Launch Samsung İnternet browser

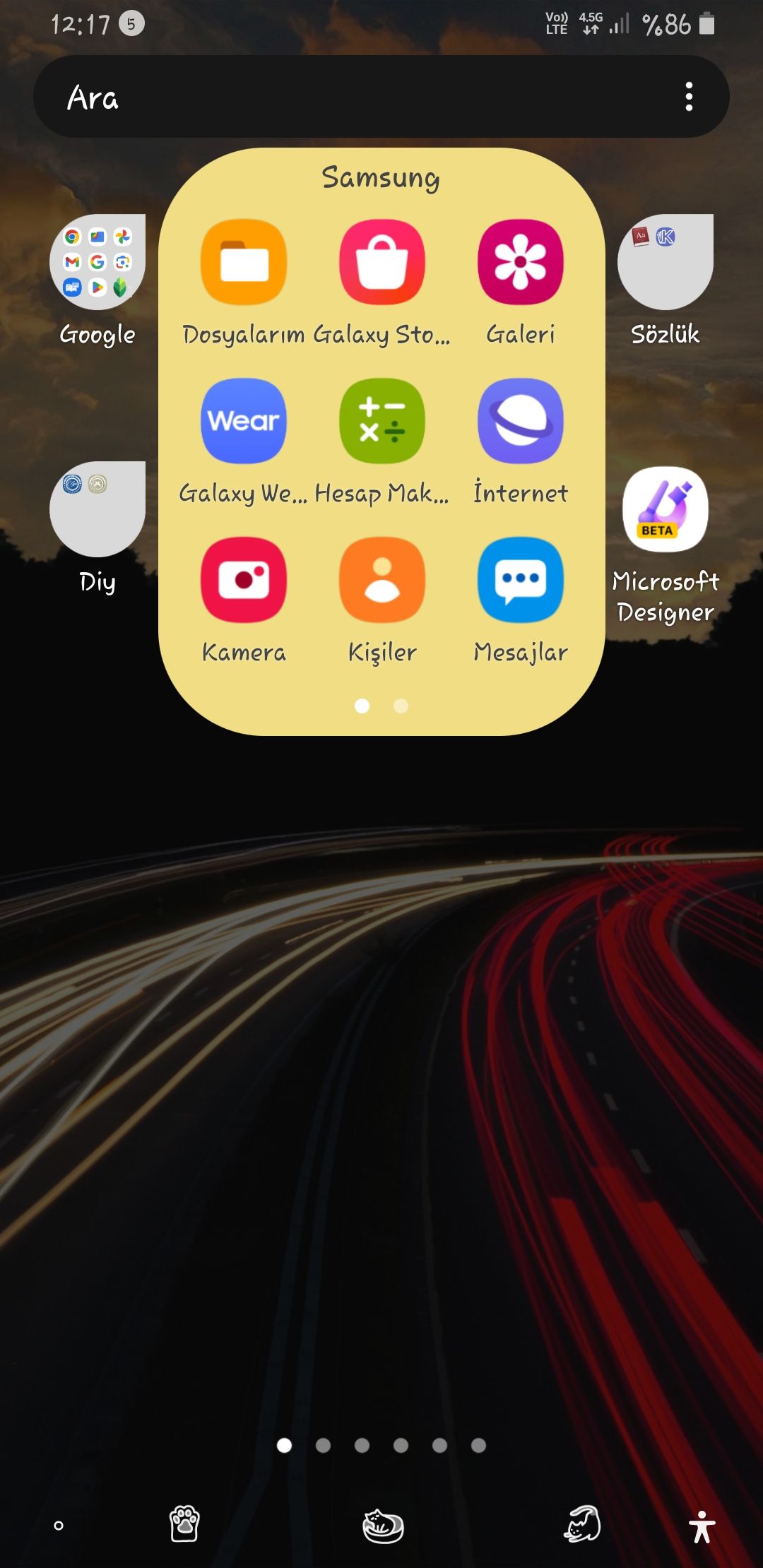click(x=521, y=421)
